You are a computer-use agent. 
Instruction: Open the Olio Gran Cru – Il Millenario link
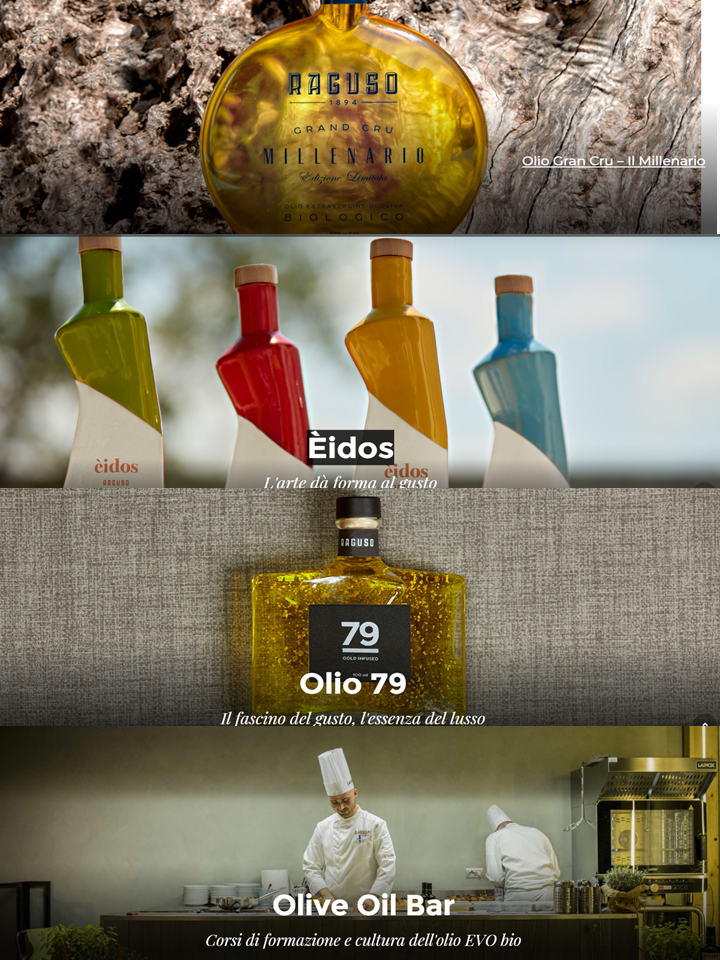(612, 161)
